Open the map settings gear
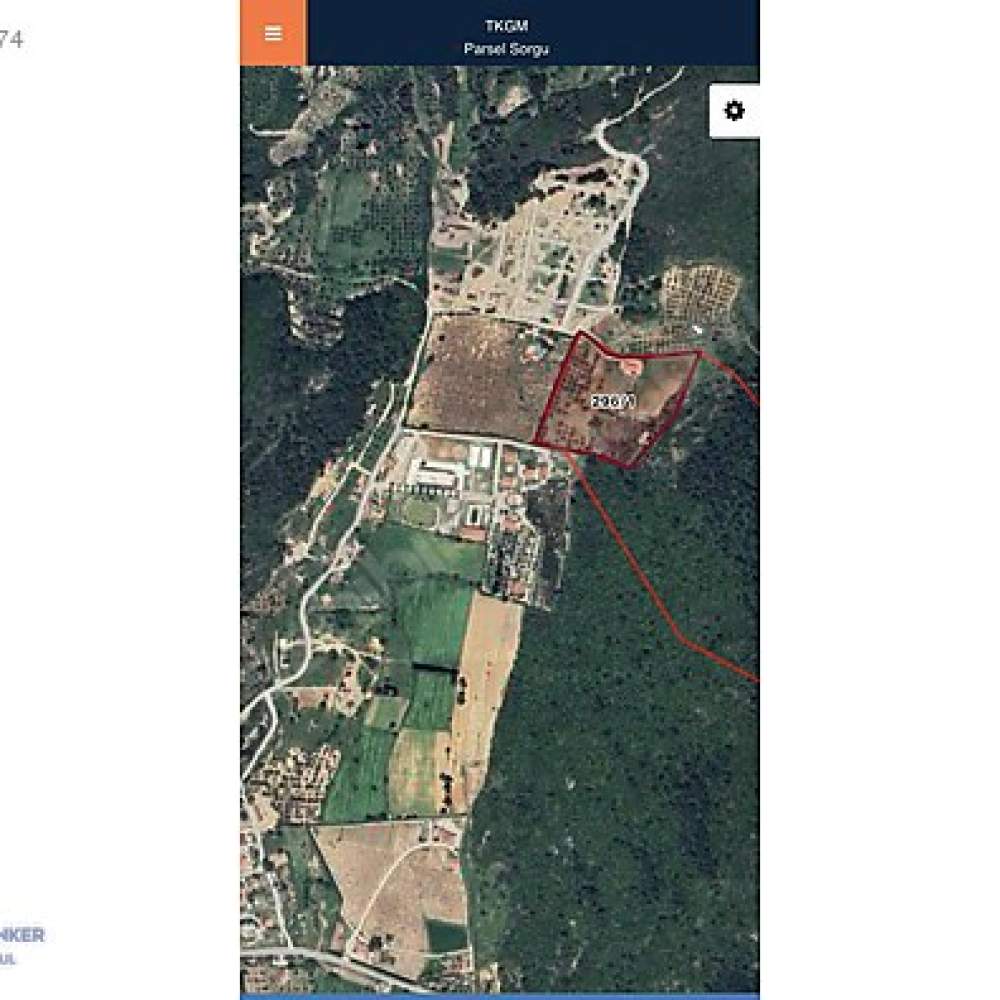This screenshot has height=1000, width=1000. point(734,111)
